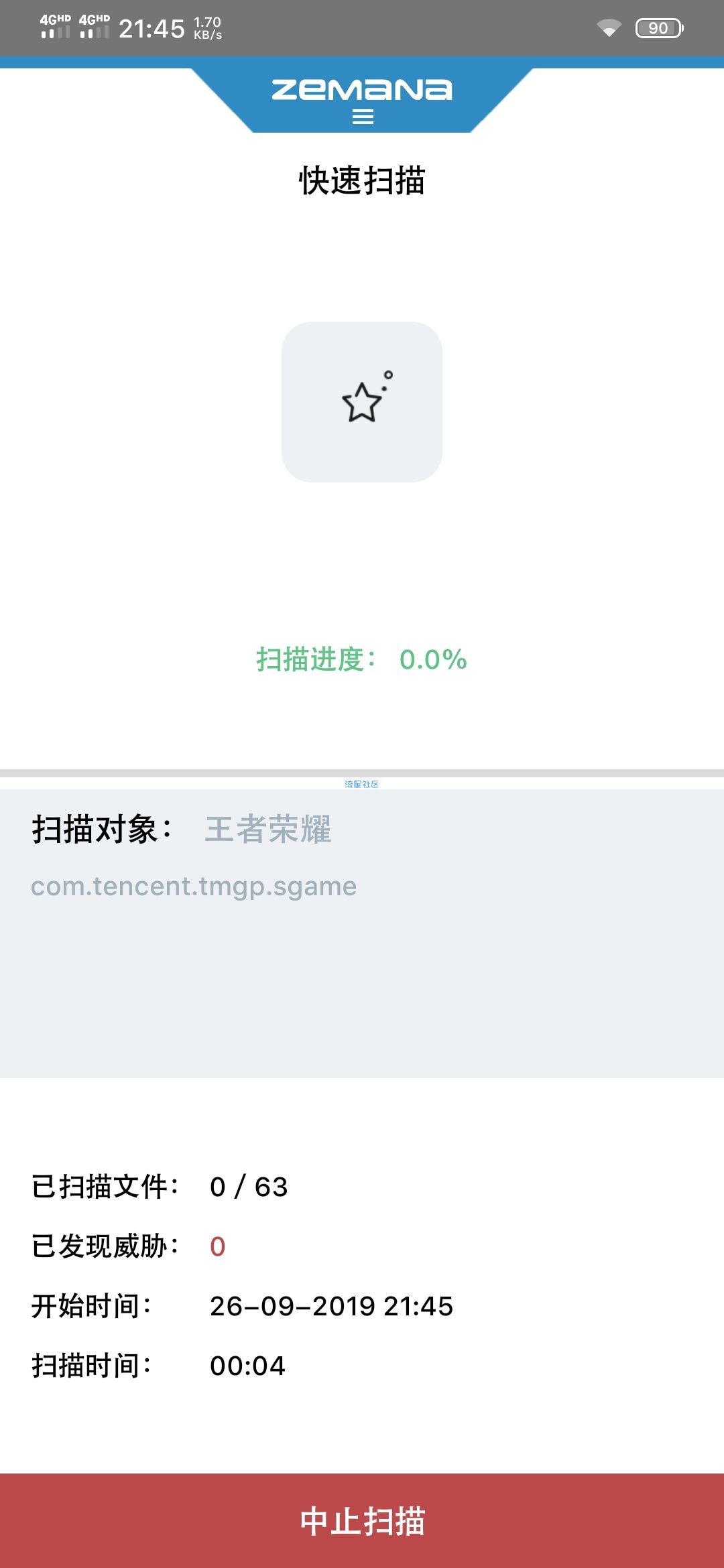Open the Zemana hamburger menu

363,117
